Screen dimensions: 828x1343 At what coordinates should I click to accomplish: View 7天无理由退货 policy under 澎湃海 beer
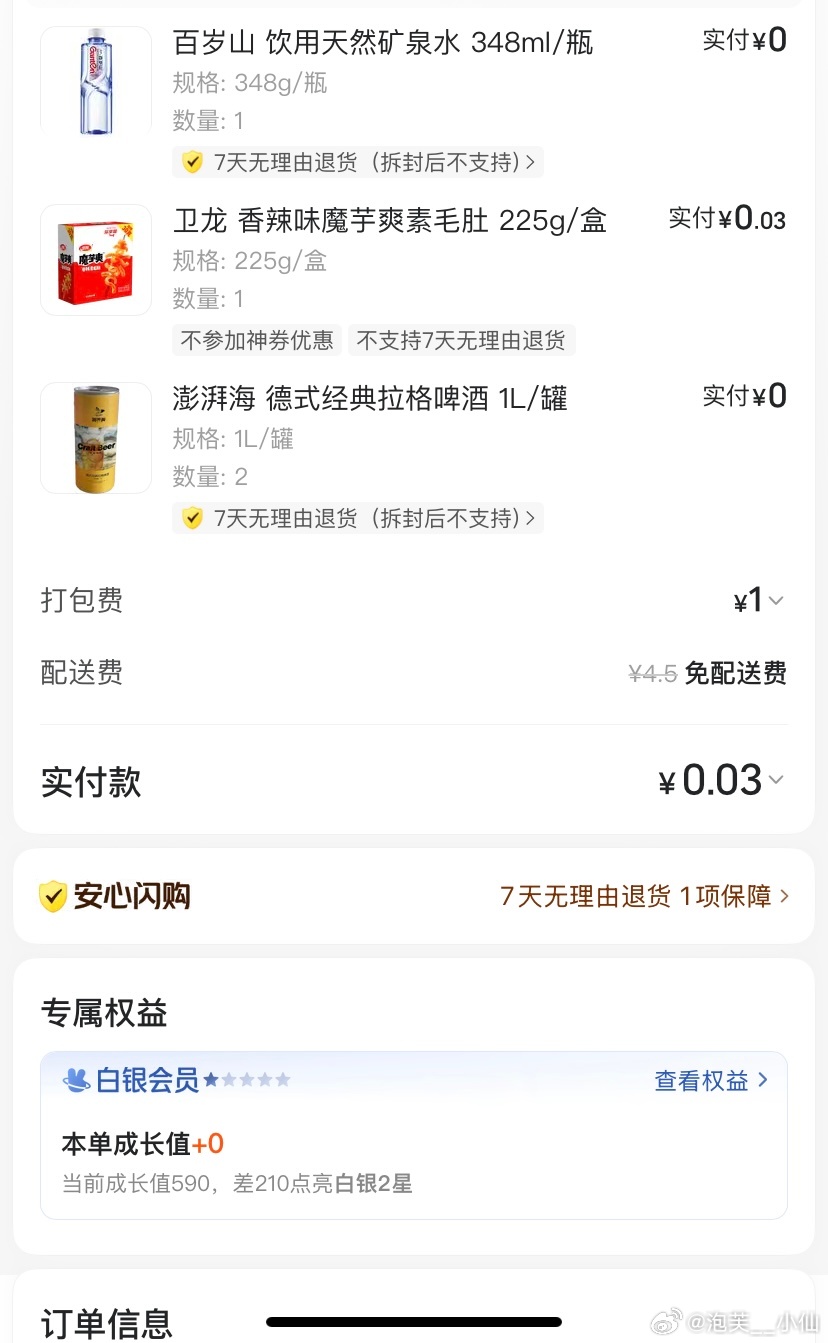click(358, 518)
